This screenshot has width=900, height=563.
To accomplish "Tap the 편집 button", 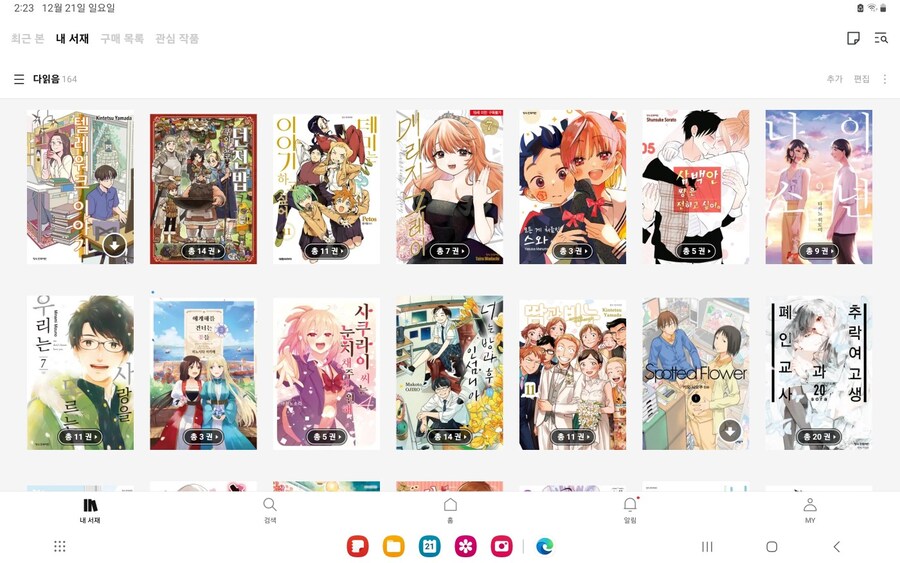I will pyautogui.click(x=861, y=79).
